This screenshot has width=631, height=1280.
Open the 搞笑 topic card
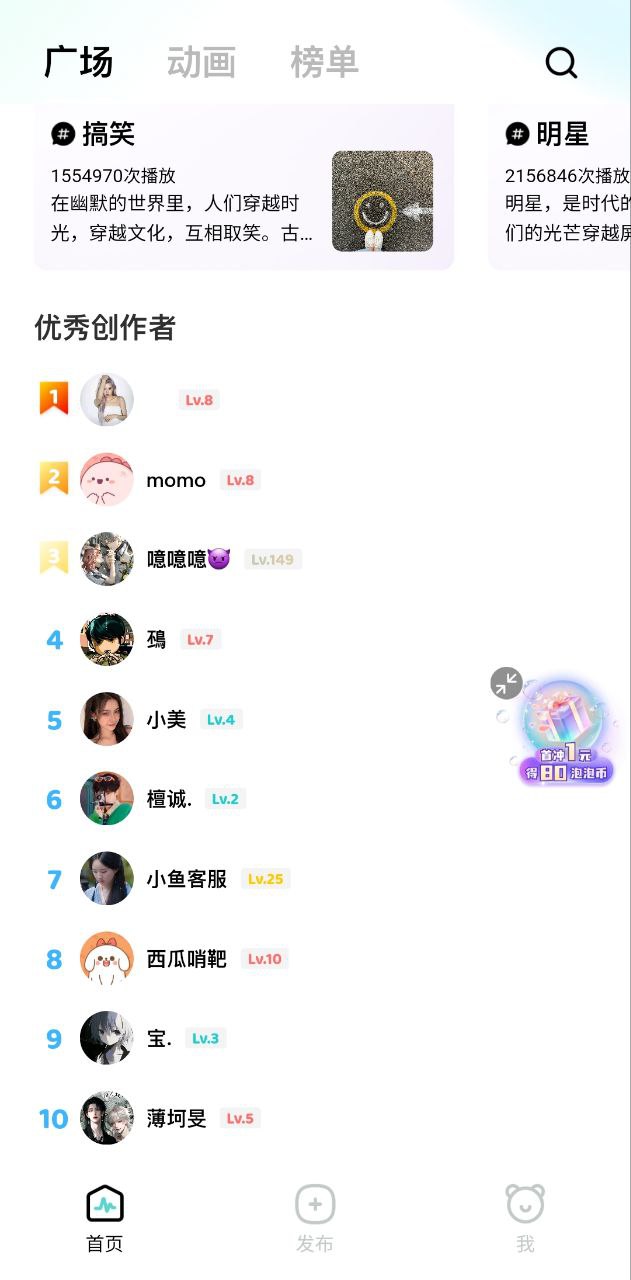[244, 187]
